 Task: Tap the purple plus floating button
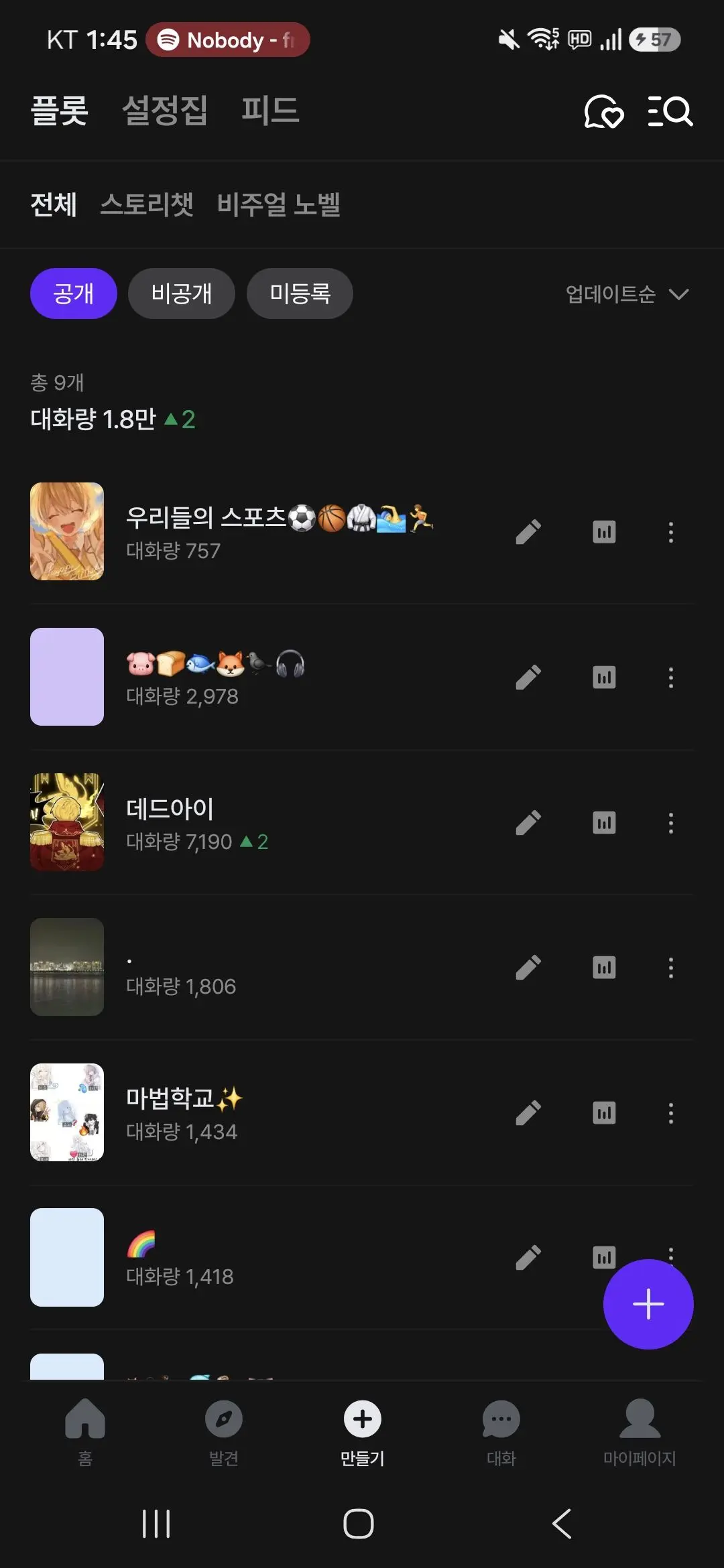point(648,1304)
